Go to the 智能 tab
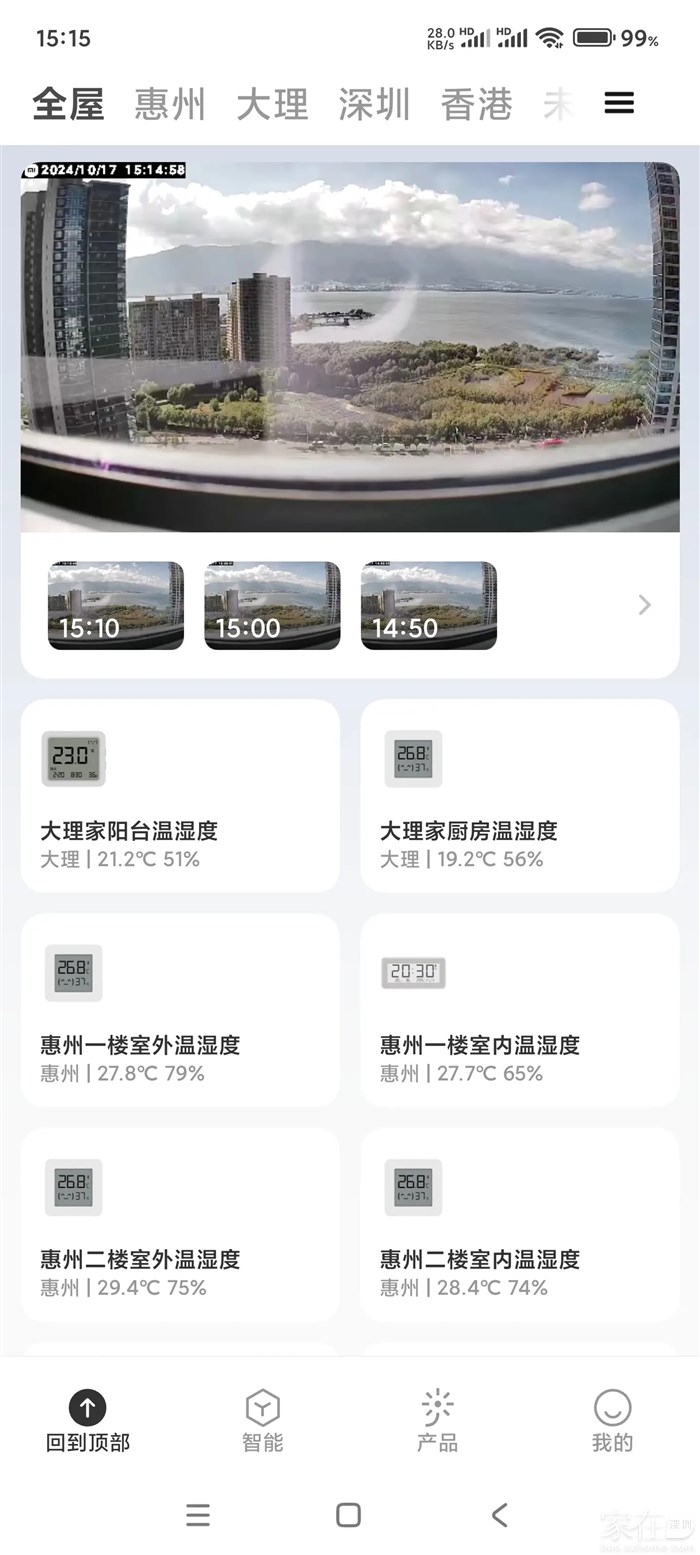This screenshot has width=700, height=1555. (x=262, y=1420)
